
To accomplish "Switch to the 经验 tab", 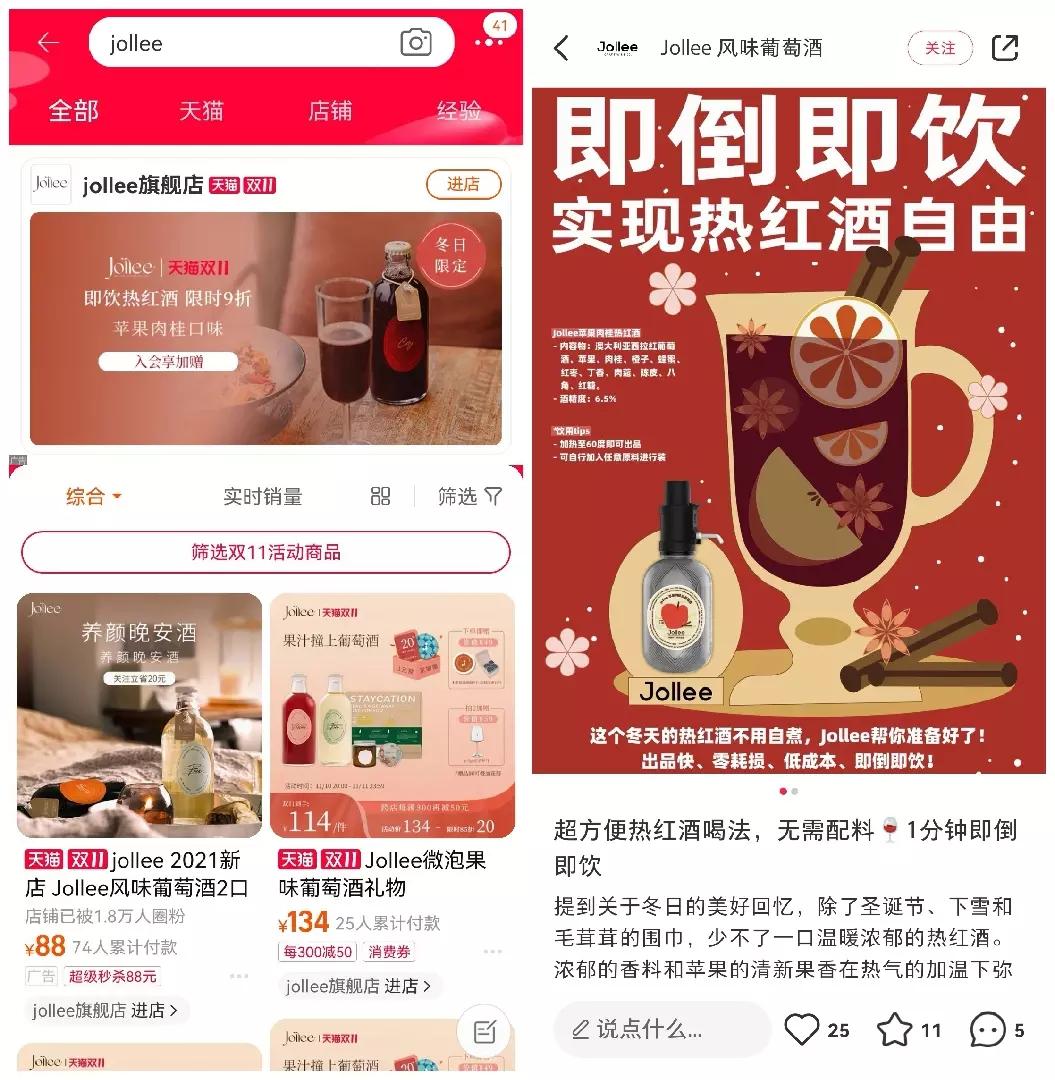I will pyautogui.click(x=459, y=110).
